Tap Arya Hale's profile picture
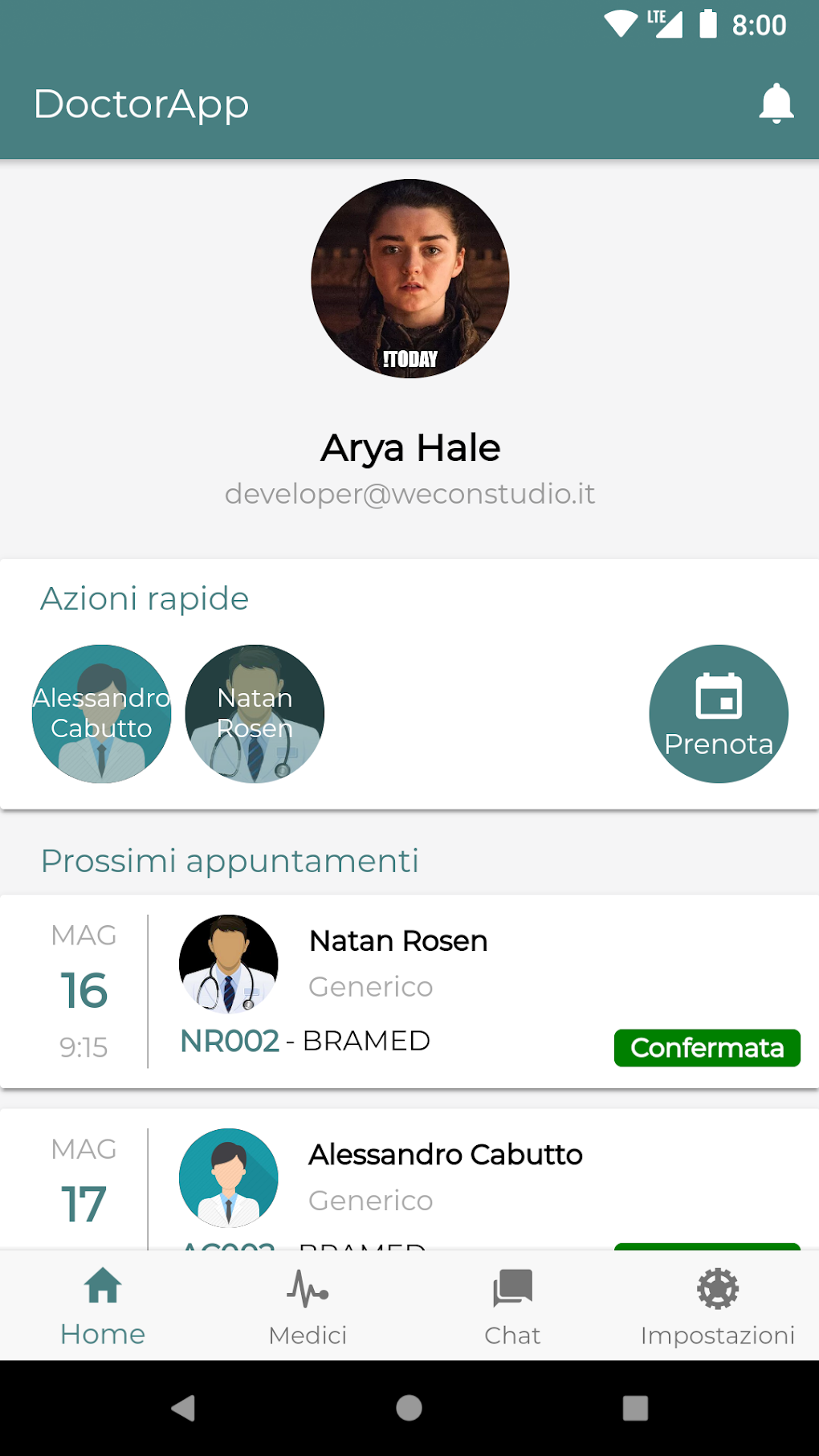 click(409, 279)
